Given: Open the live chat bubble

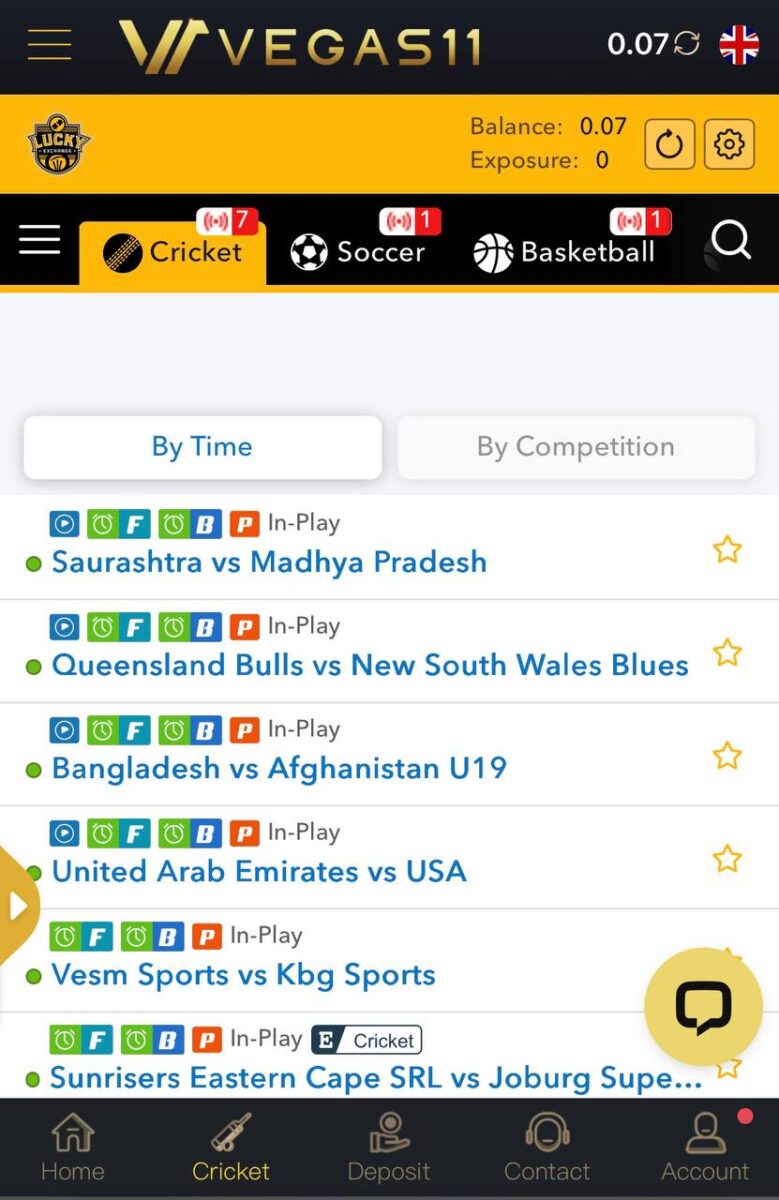Looking at the screenshot, I should click(x=703, y=1005).
